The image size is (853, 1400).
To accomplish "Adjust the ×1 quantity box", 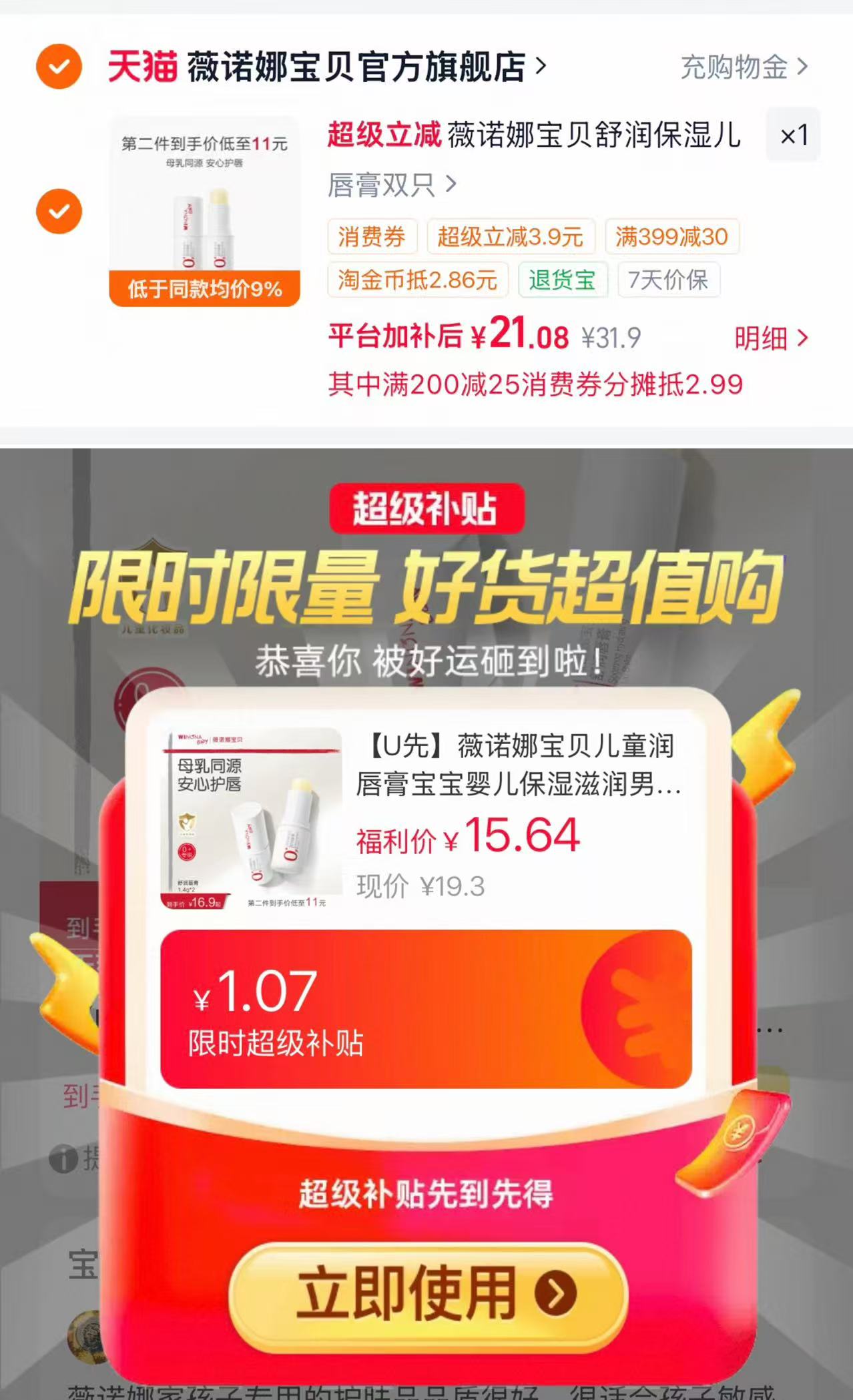I will pos(793,135).
